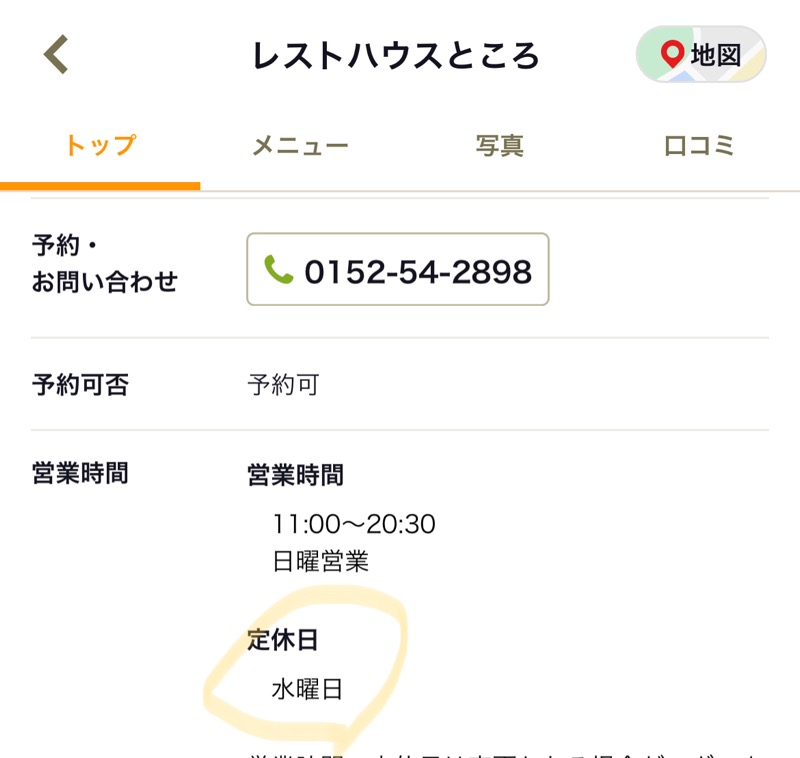
Task: View the 写真 tab
Action: [x=499, y=146]
